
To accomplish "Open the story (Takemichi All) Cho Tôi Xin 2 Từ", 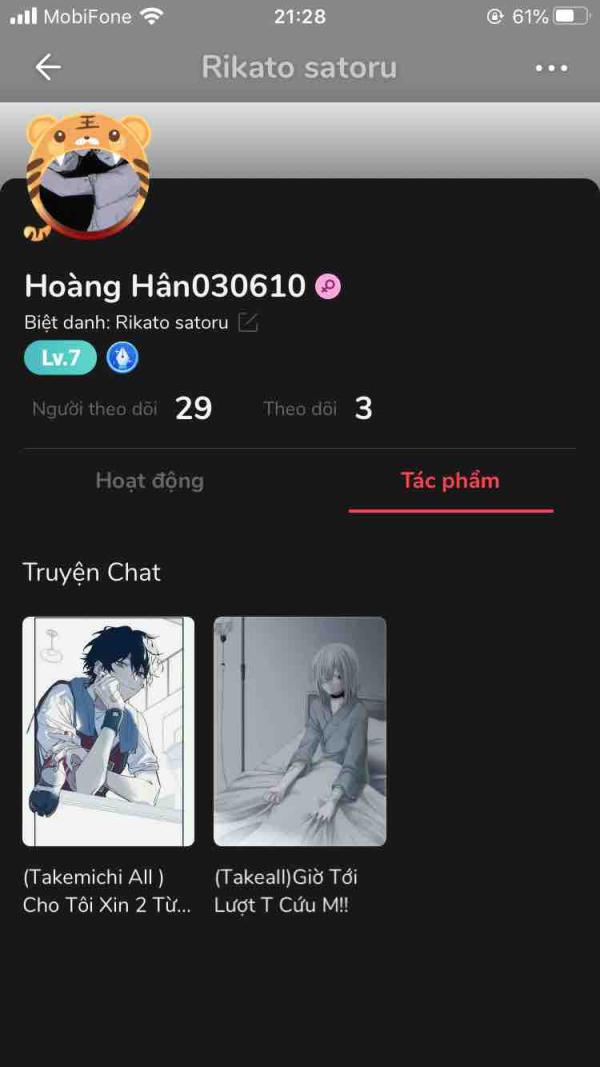I will 108,731.
